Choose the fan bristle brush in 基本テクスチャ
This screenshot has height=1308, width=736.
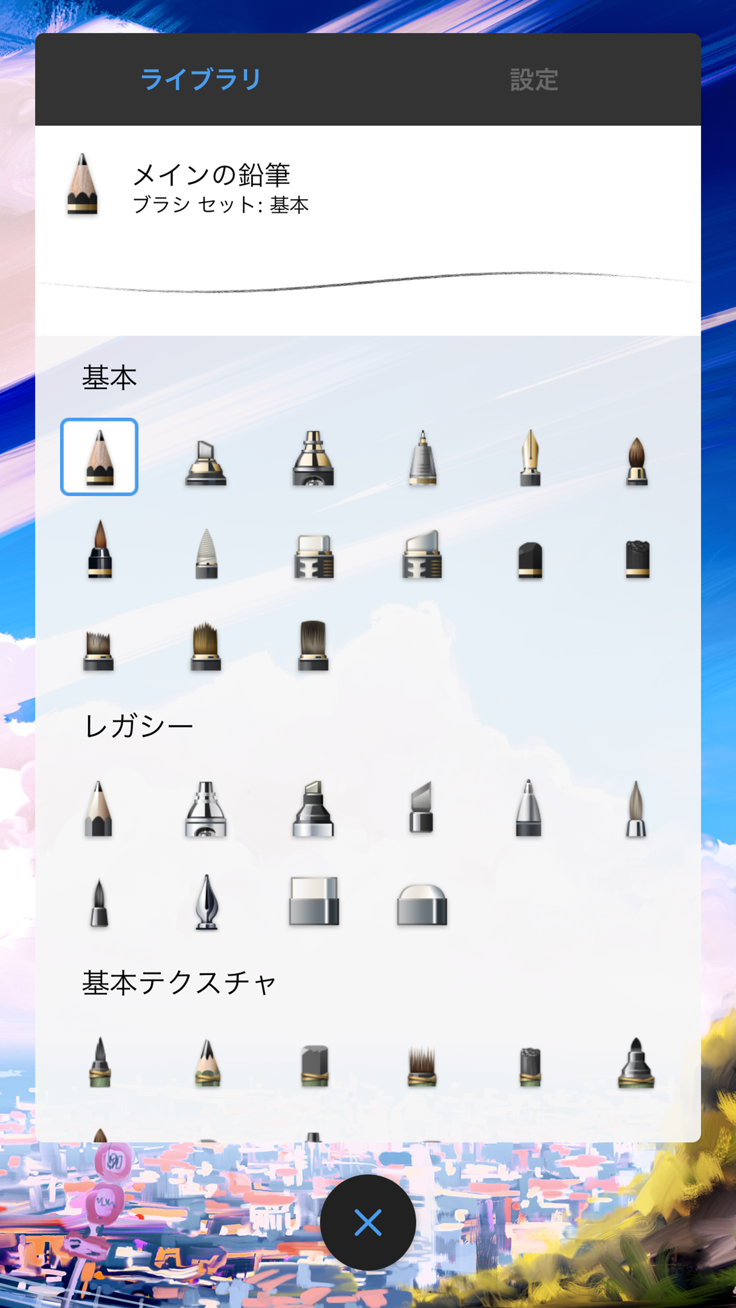[x=422, y=1066]
